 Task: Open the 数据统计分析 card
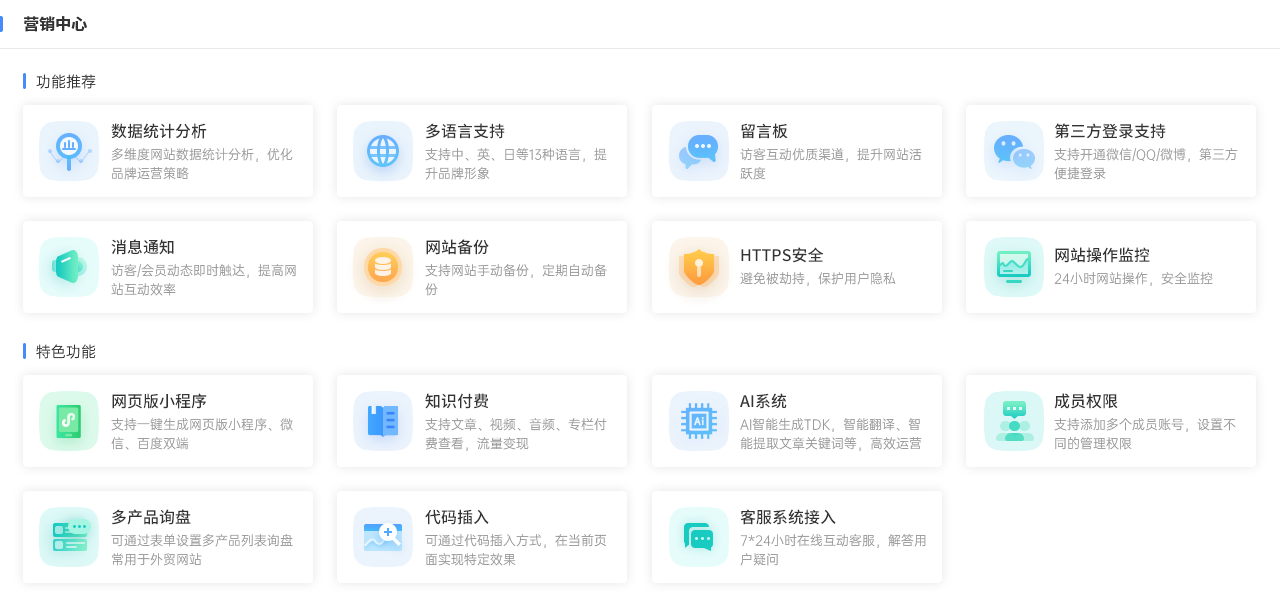tap(168, 151)
